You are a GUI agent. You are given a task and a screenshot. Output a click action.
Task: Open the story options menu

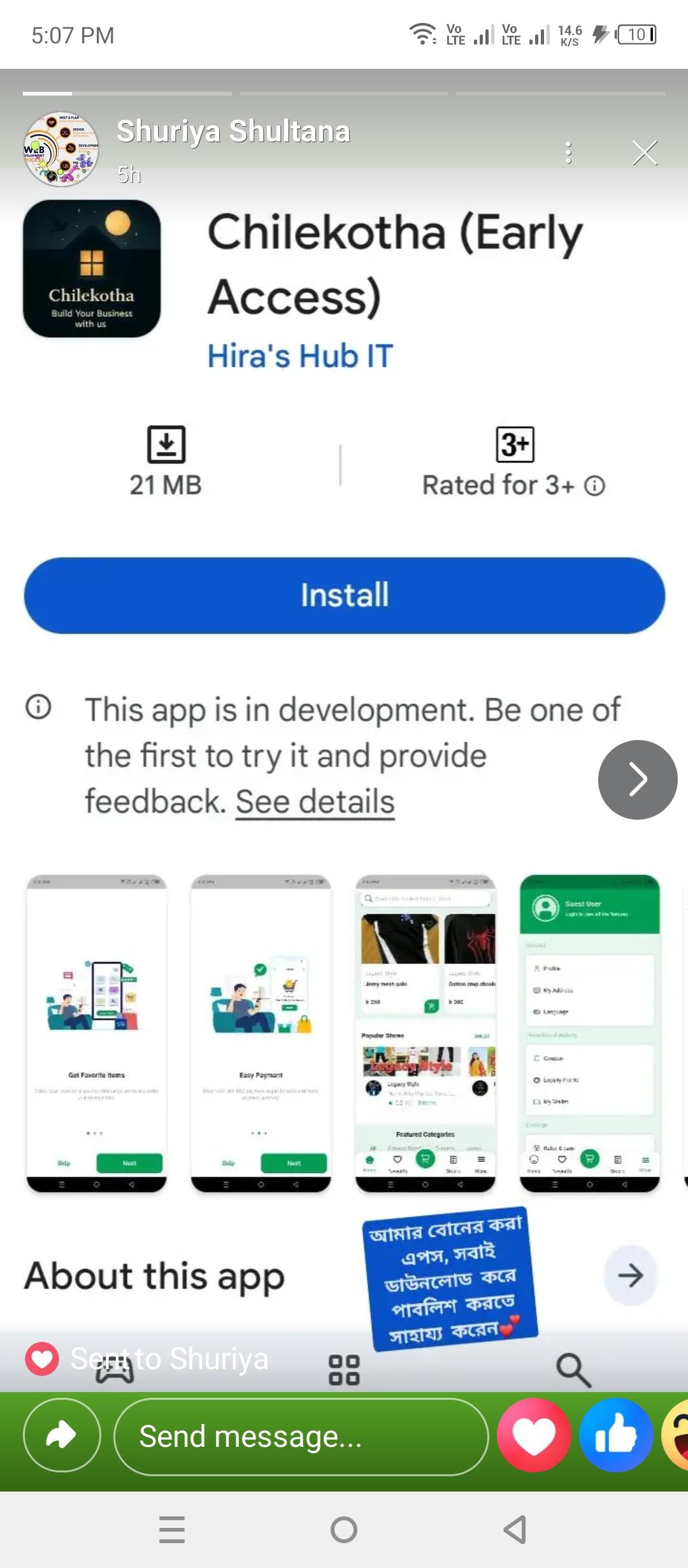coord(568,153)
